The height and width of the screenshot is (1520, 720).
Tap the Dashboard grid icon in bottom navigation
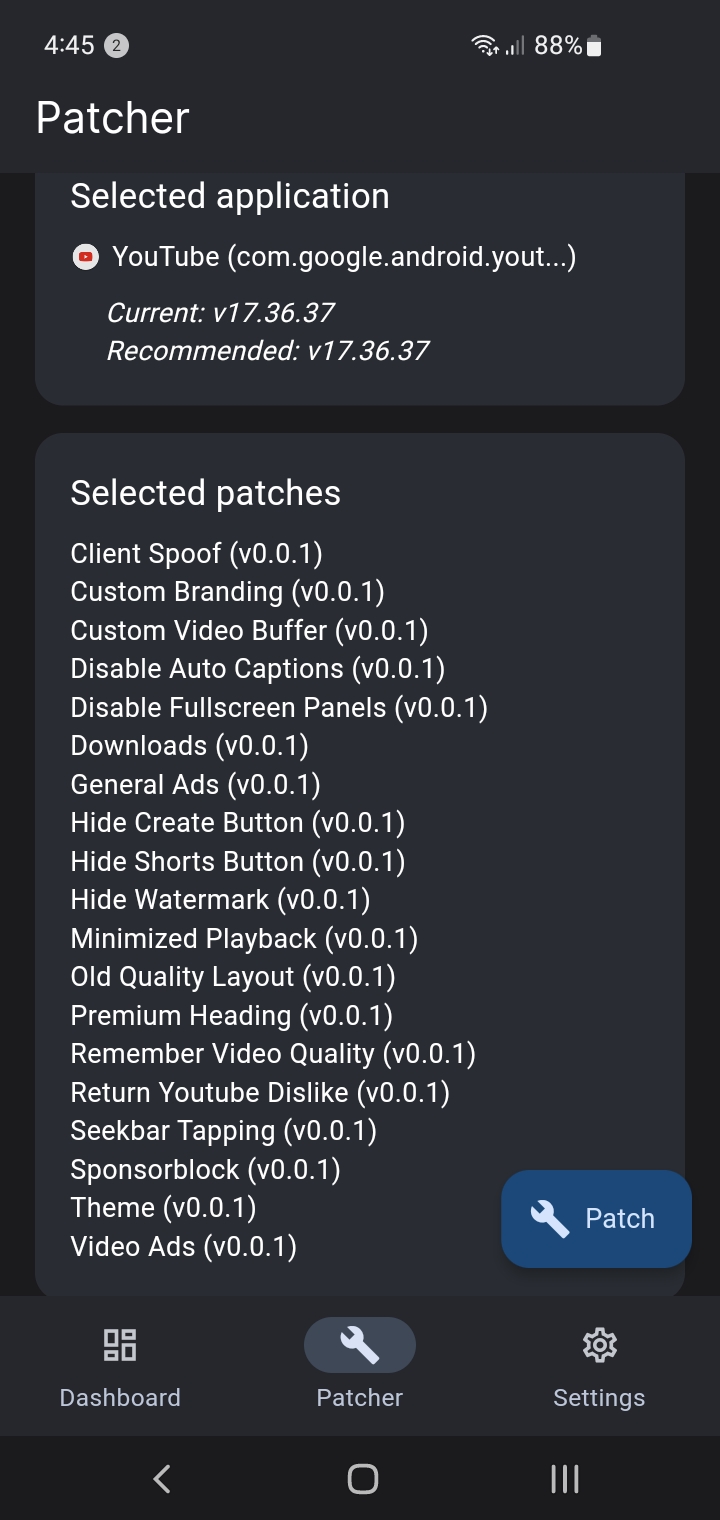tap(120, 1344)
